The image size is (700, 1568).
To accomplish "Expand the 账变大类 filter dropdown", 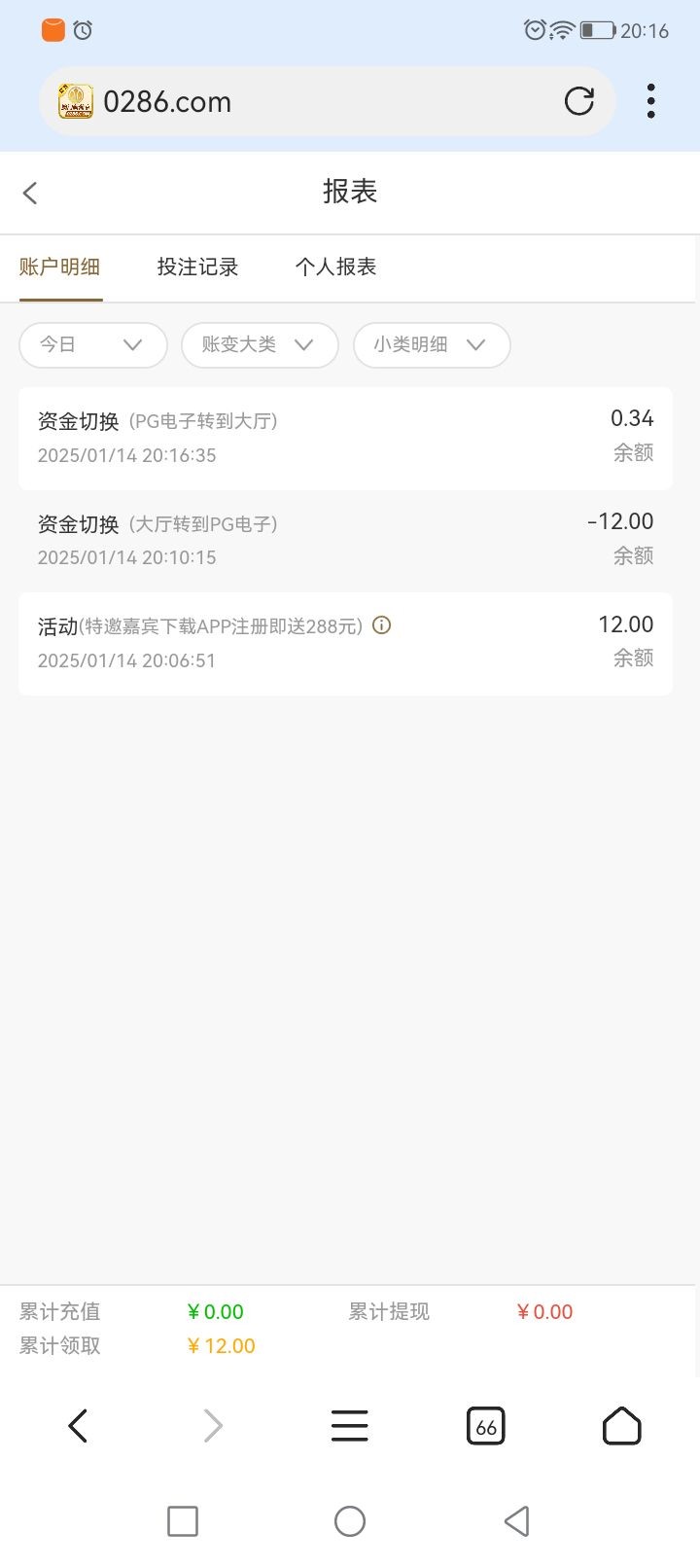I will point(260,344).
